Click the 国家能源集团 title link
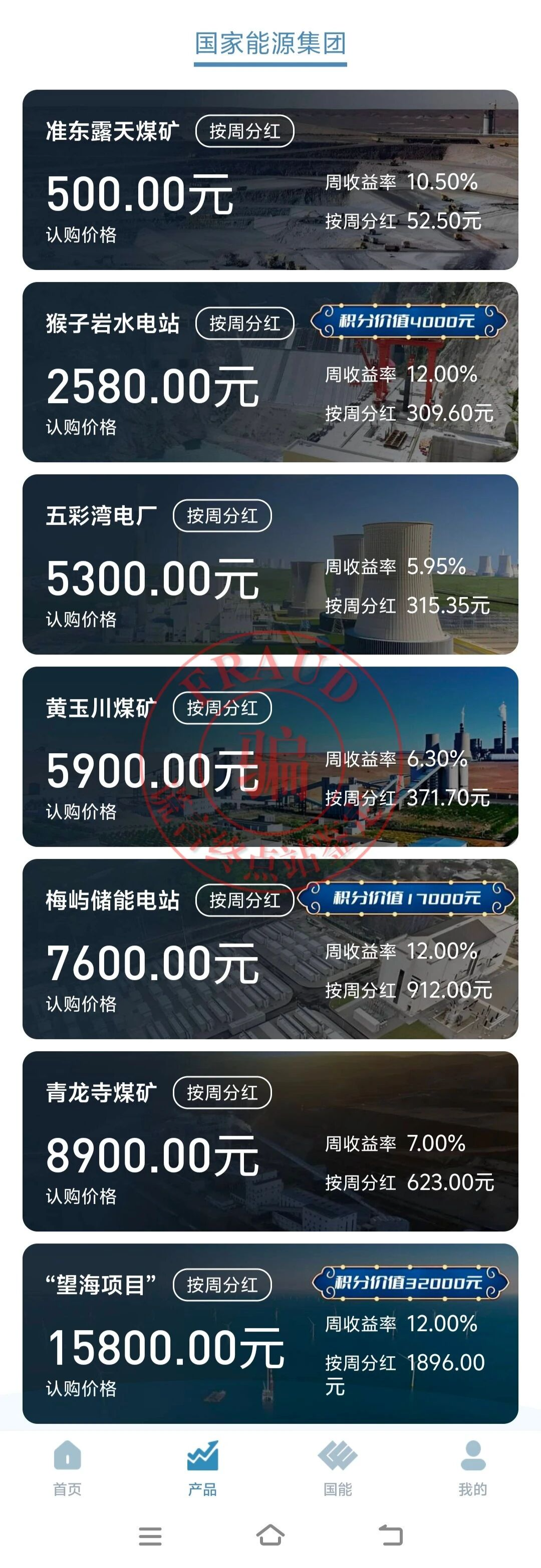 [x=270, y=42]
